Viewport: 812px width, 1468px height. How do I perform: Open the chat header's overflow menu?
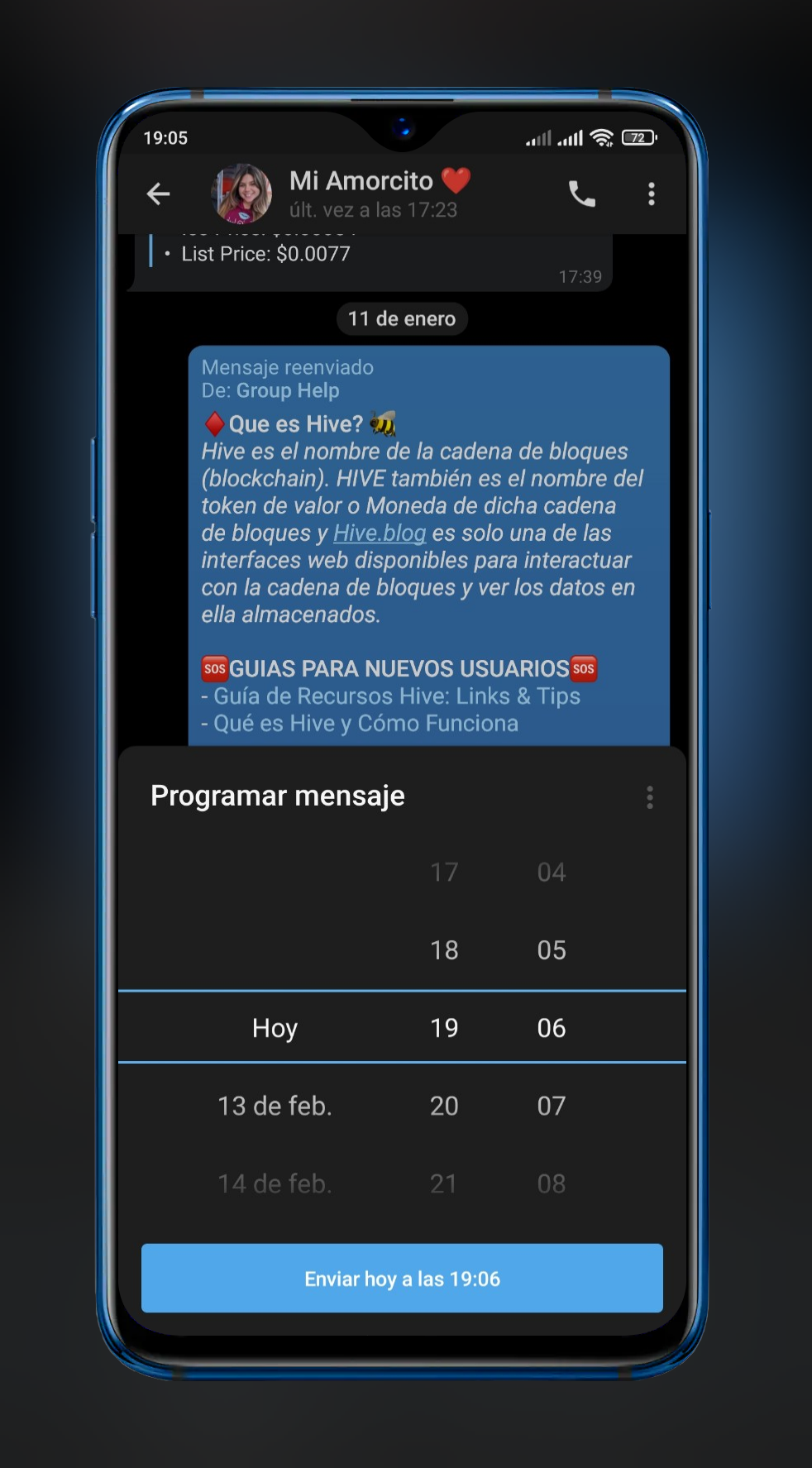[x=652, y=194]
